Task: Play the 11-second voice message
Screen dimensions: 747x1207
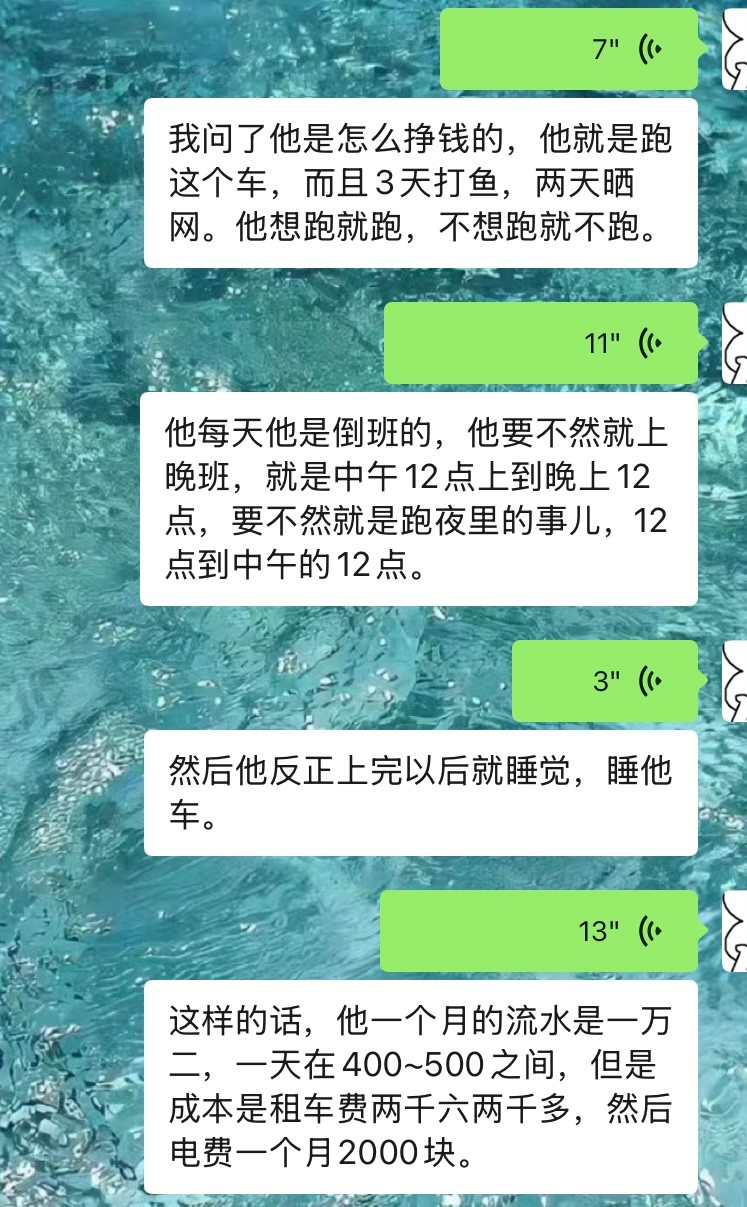Action: (540, 343)
